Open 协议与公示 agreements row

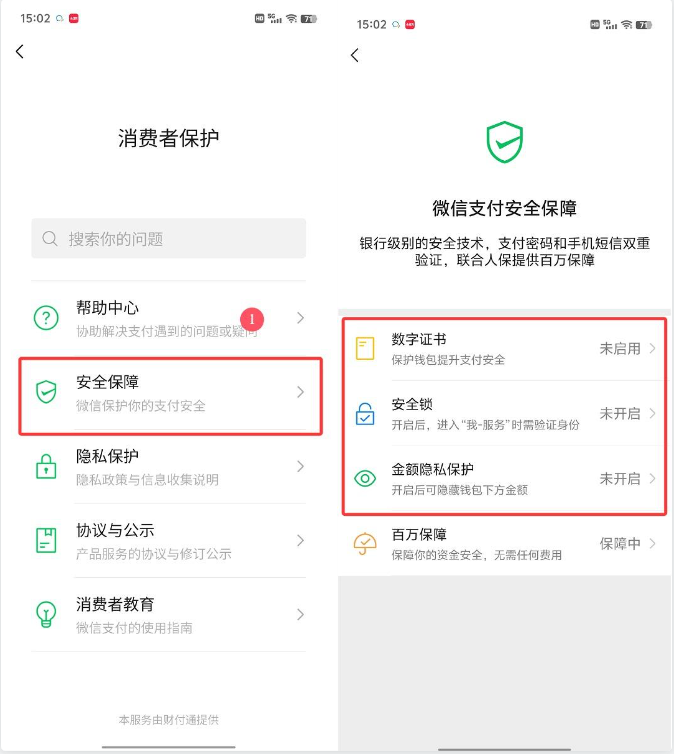point(168,541)
